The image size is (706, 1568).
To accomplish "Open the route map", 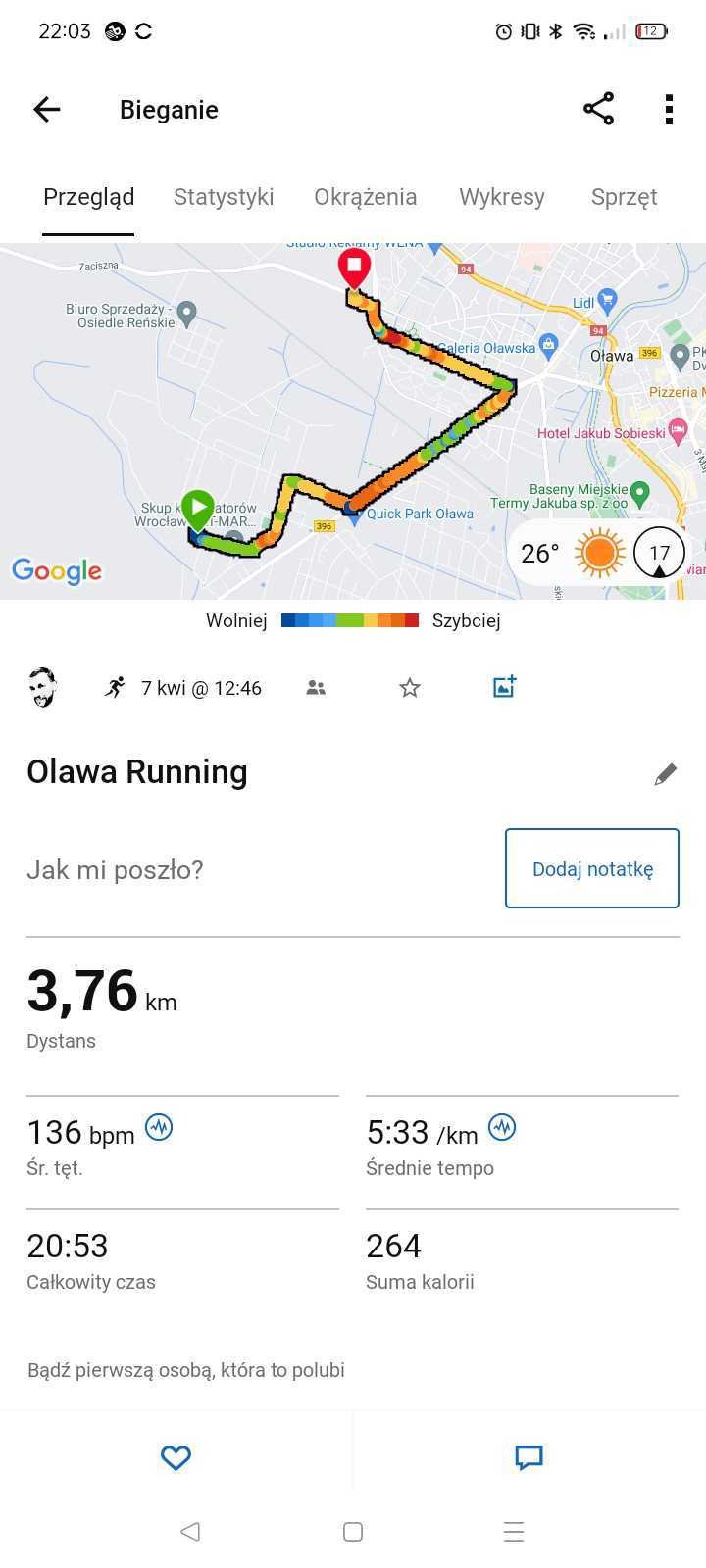I will (x=353, y=421).
